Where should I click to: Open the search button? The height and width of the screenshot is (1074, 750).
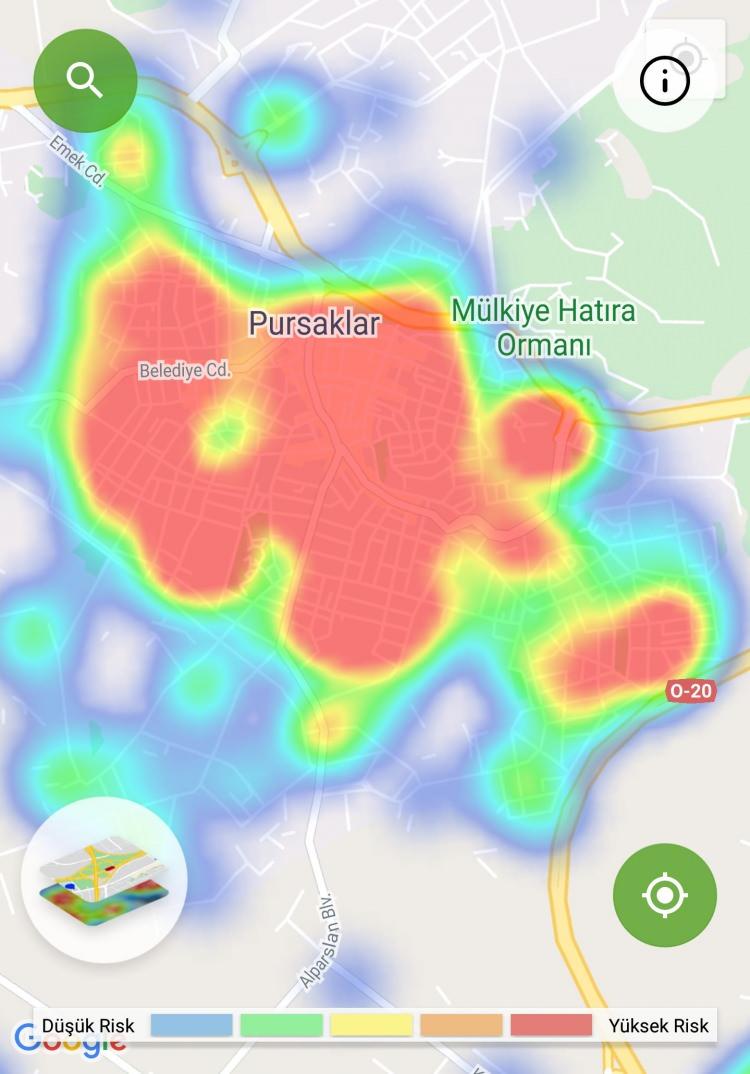point(85,81)
